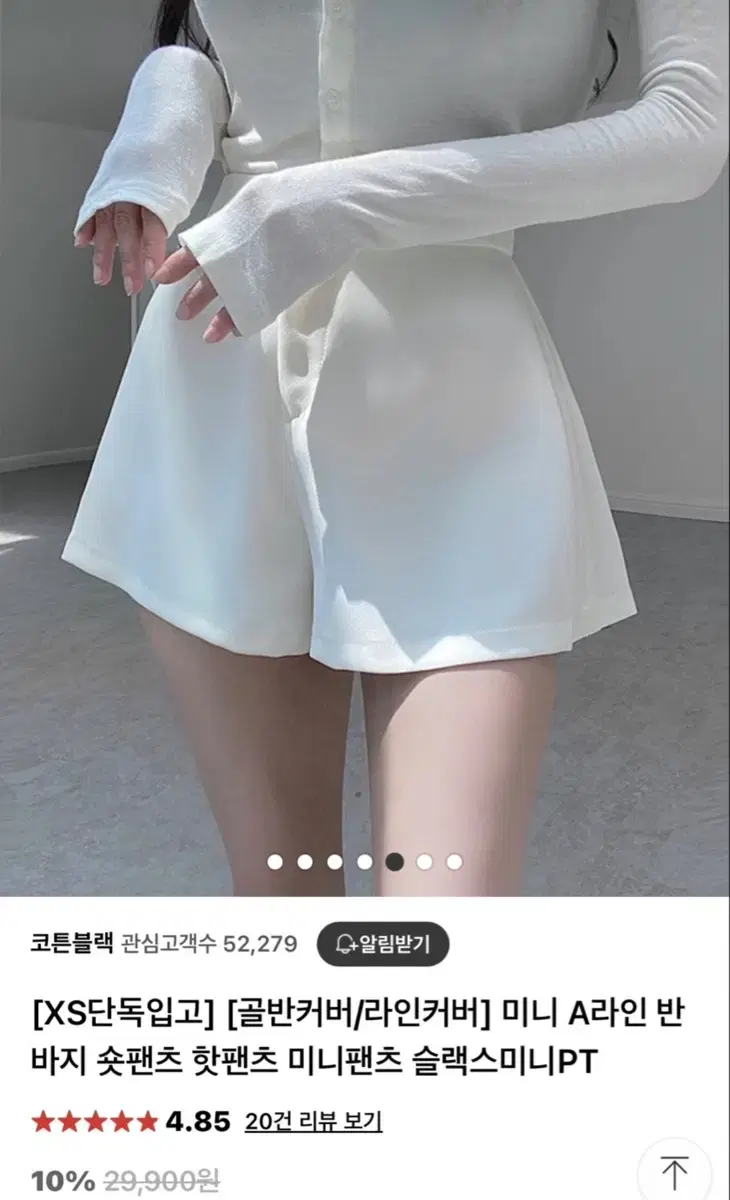
Task: Tap the 알림받기 notification button
Action: (385, 943)
